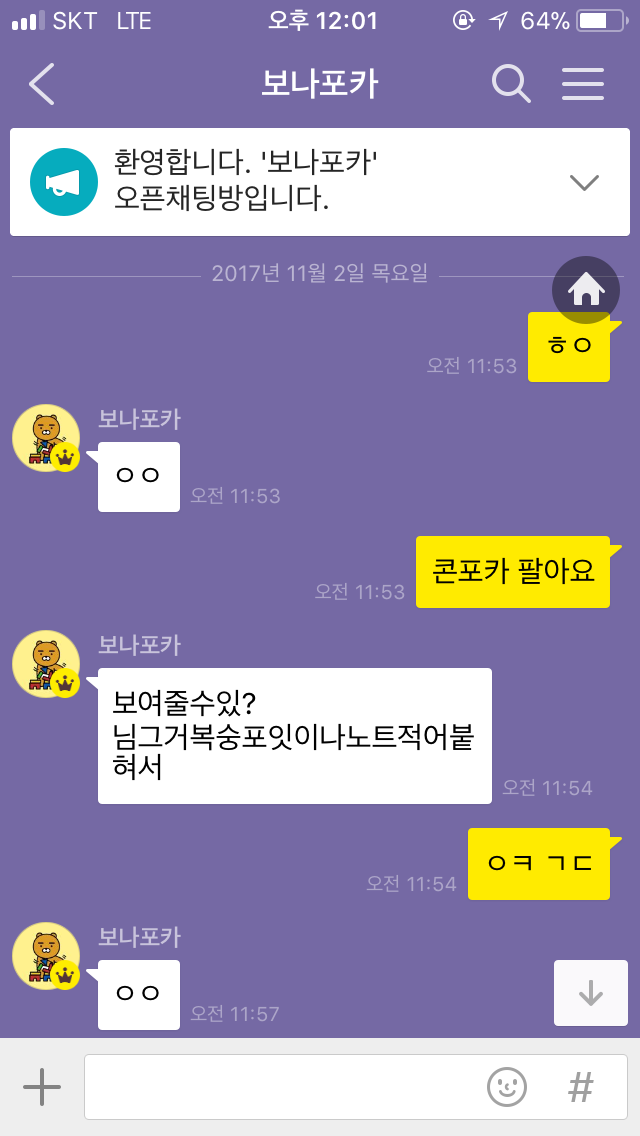Viewport: 640px width, 1136px height.
Task: Go back from the 보나포카 chat
Action: point(42,84)
